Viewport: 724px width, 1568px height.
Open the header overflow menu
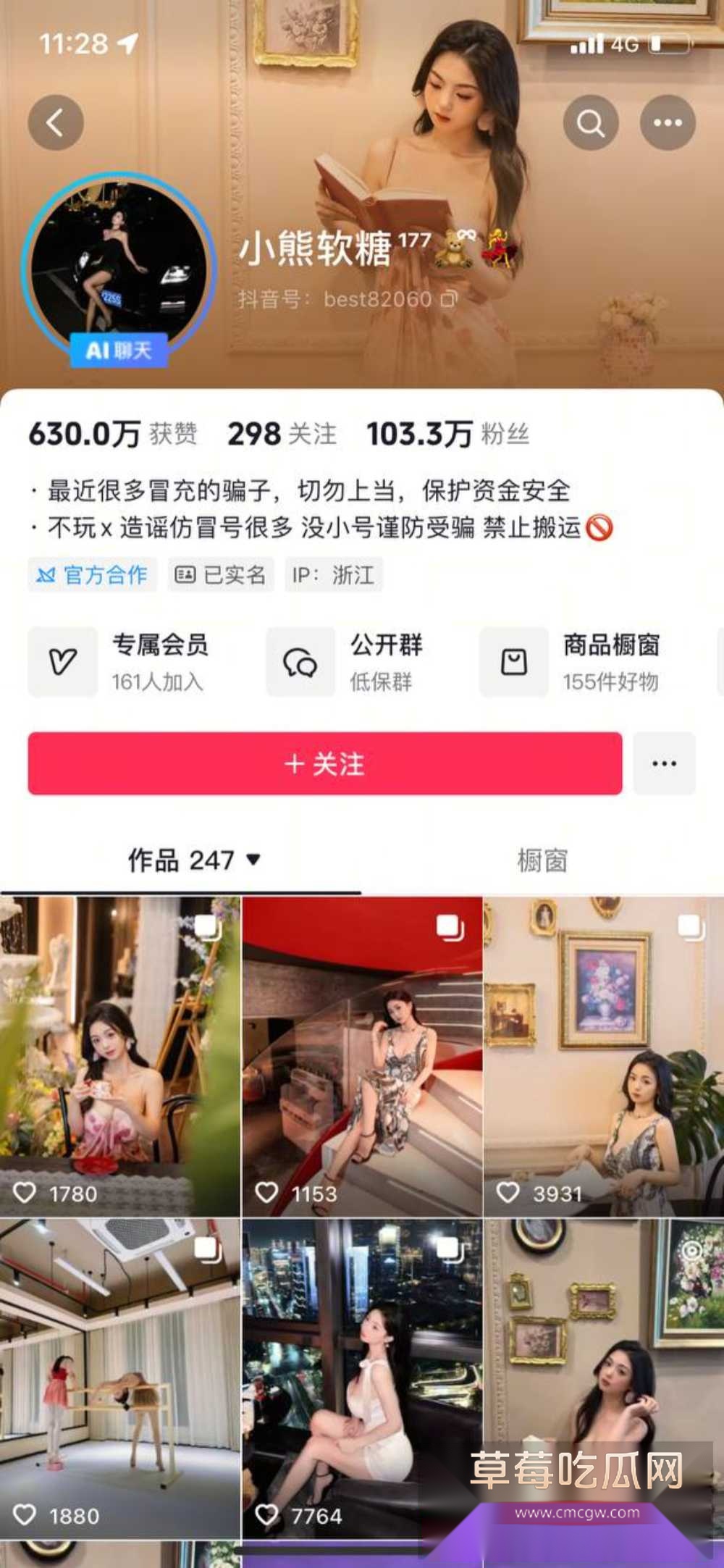(668, 122)
